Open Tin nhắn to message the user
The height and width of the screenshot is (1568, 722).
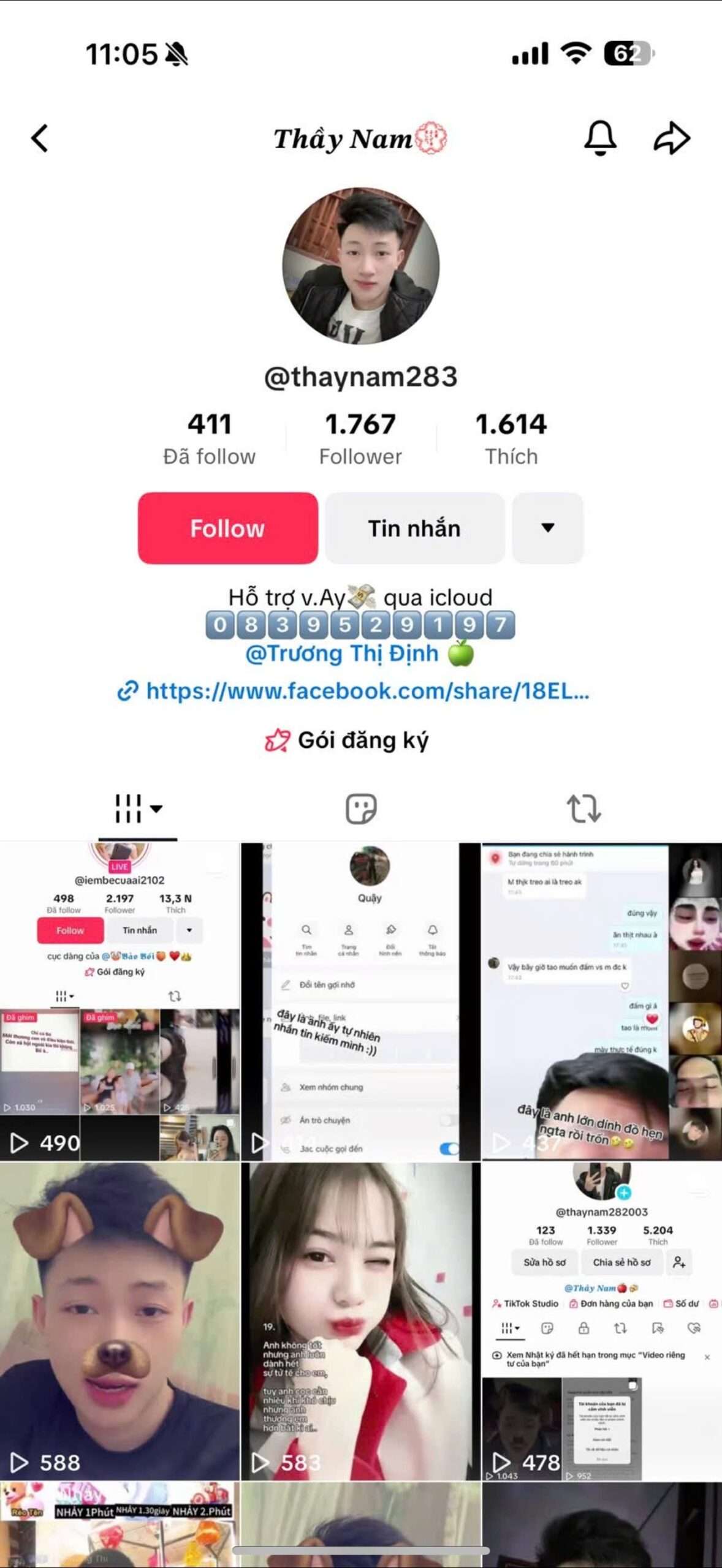415,528
